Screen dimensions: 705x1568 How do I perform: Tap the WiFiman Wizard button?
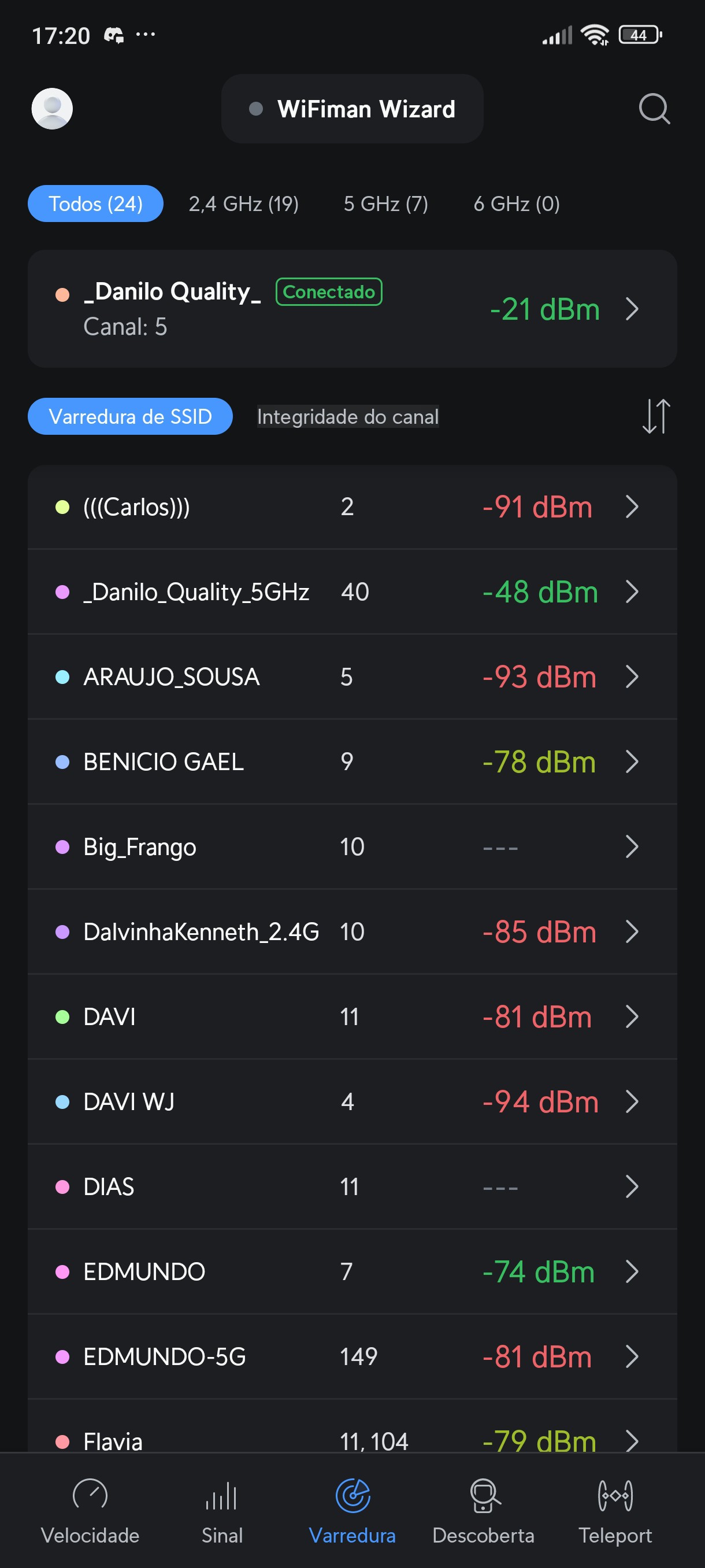(x=352, y=109)
